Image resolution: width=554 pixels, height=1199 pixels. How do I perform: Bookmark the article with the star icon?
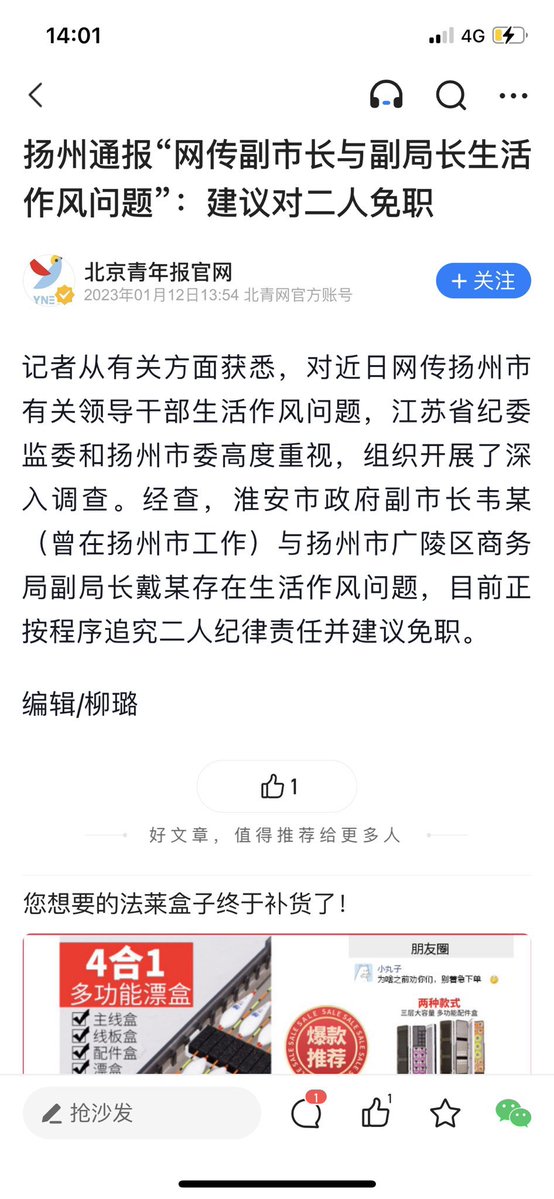click(x=445, y=1113)
